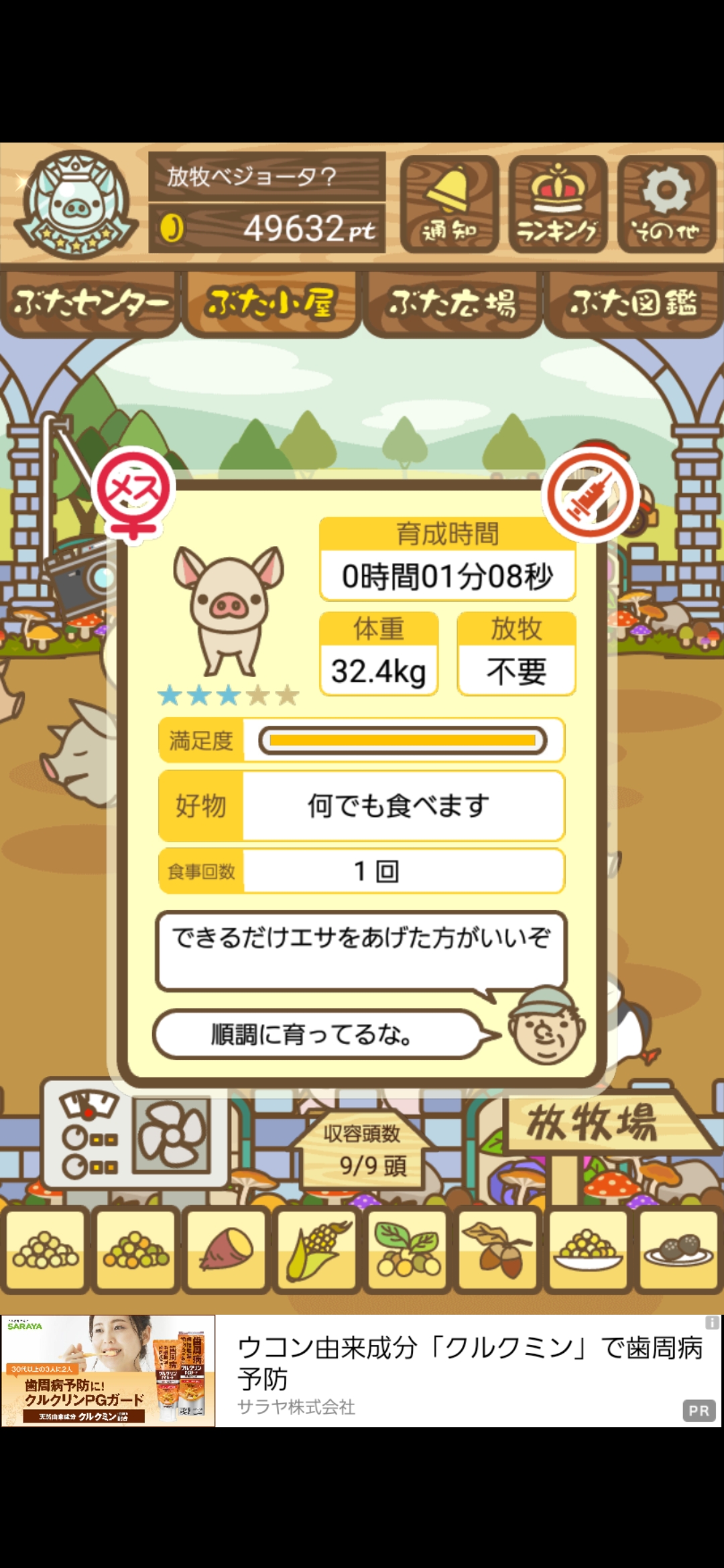
Task: Open the ぶた図鑑 tab
Action: 633,303
